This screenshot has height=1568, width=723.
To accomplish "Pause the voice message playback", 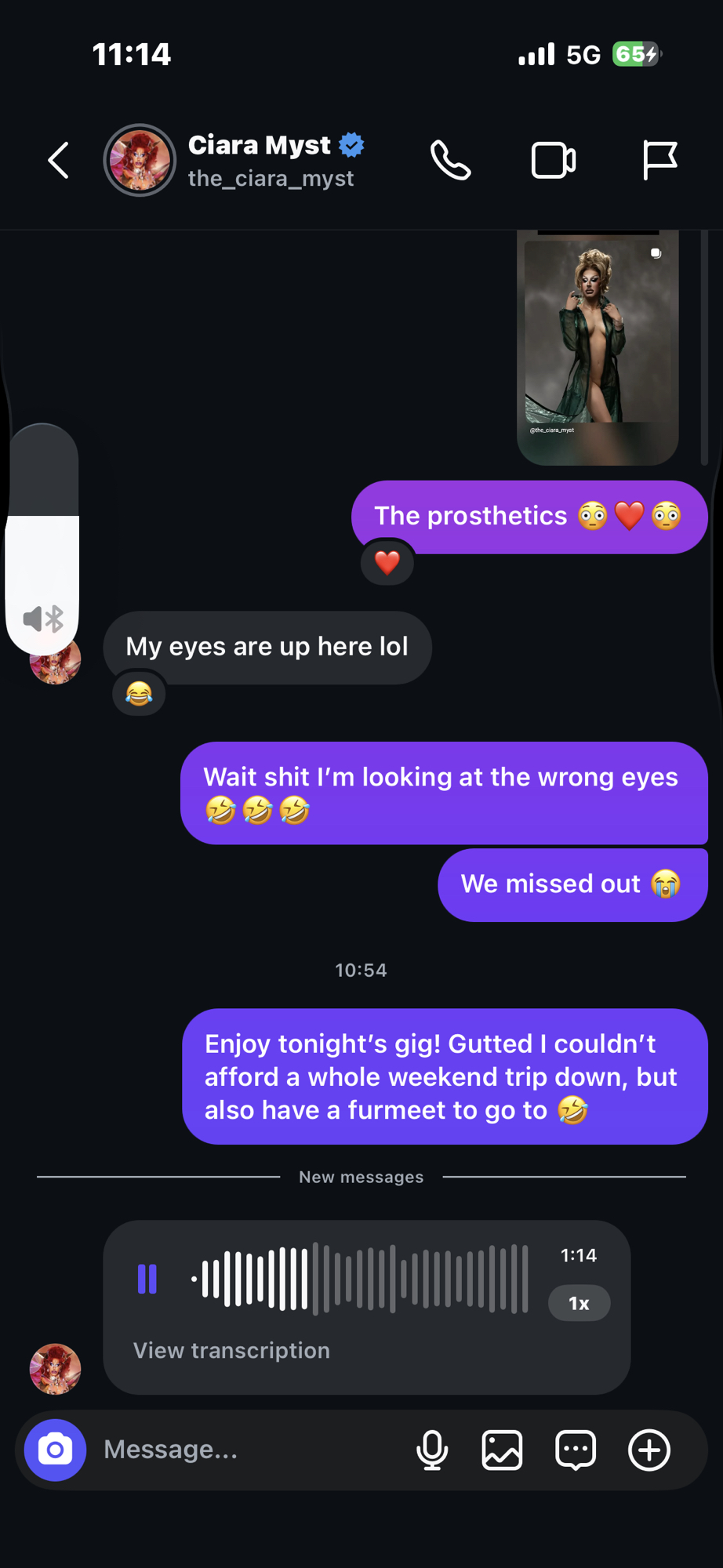I will click(x=147, y=1279).
